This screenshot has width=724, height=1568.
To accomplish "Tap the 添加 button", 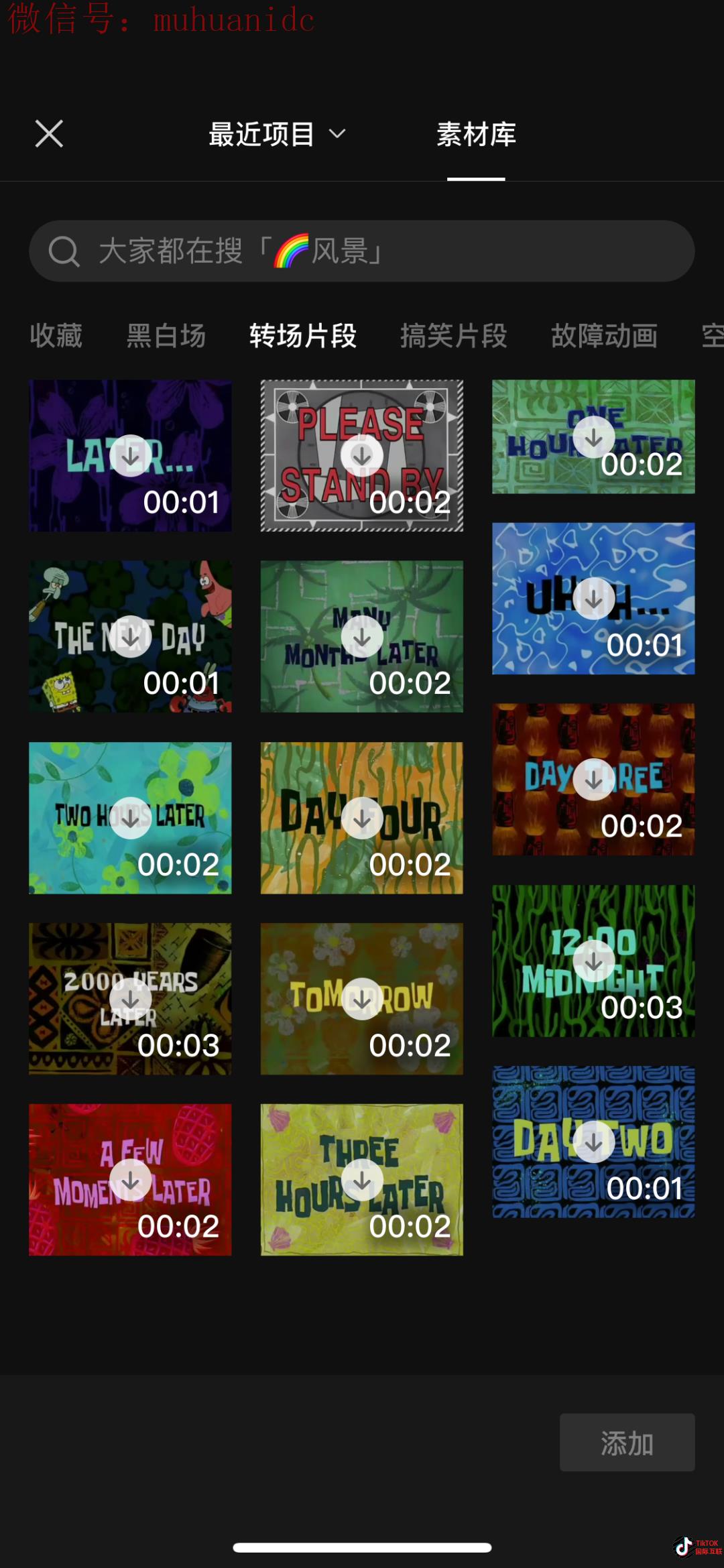I will click(x=627, y=1443).
